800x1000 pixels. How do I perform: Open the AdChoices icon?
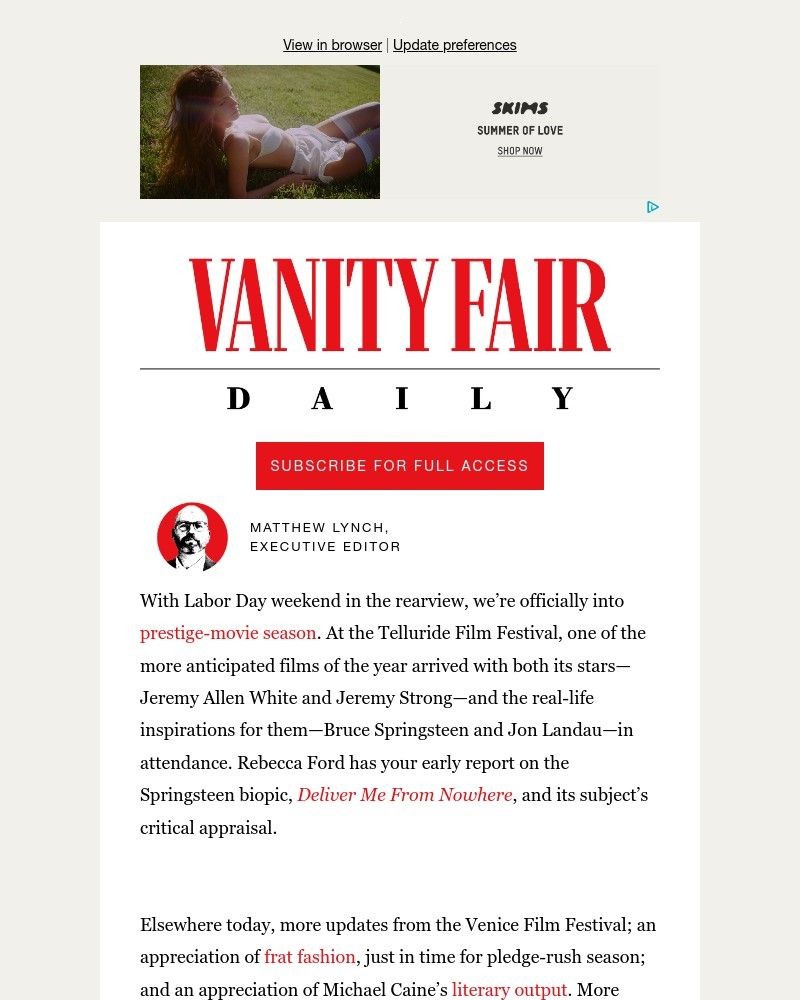[652, 207]
